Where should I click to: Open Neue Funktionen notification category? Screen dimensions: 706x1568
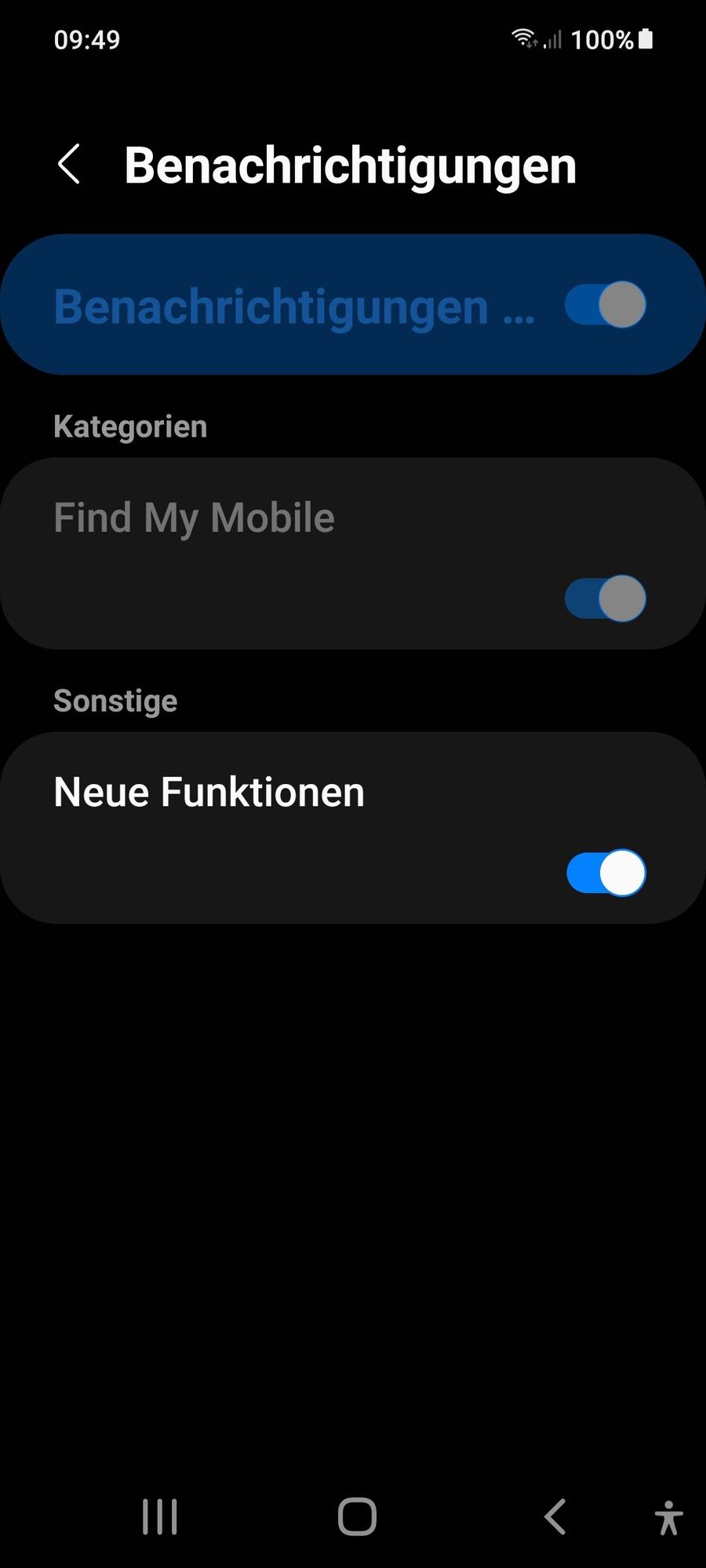tap(209, 792)
